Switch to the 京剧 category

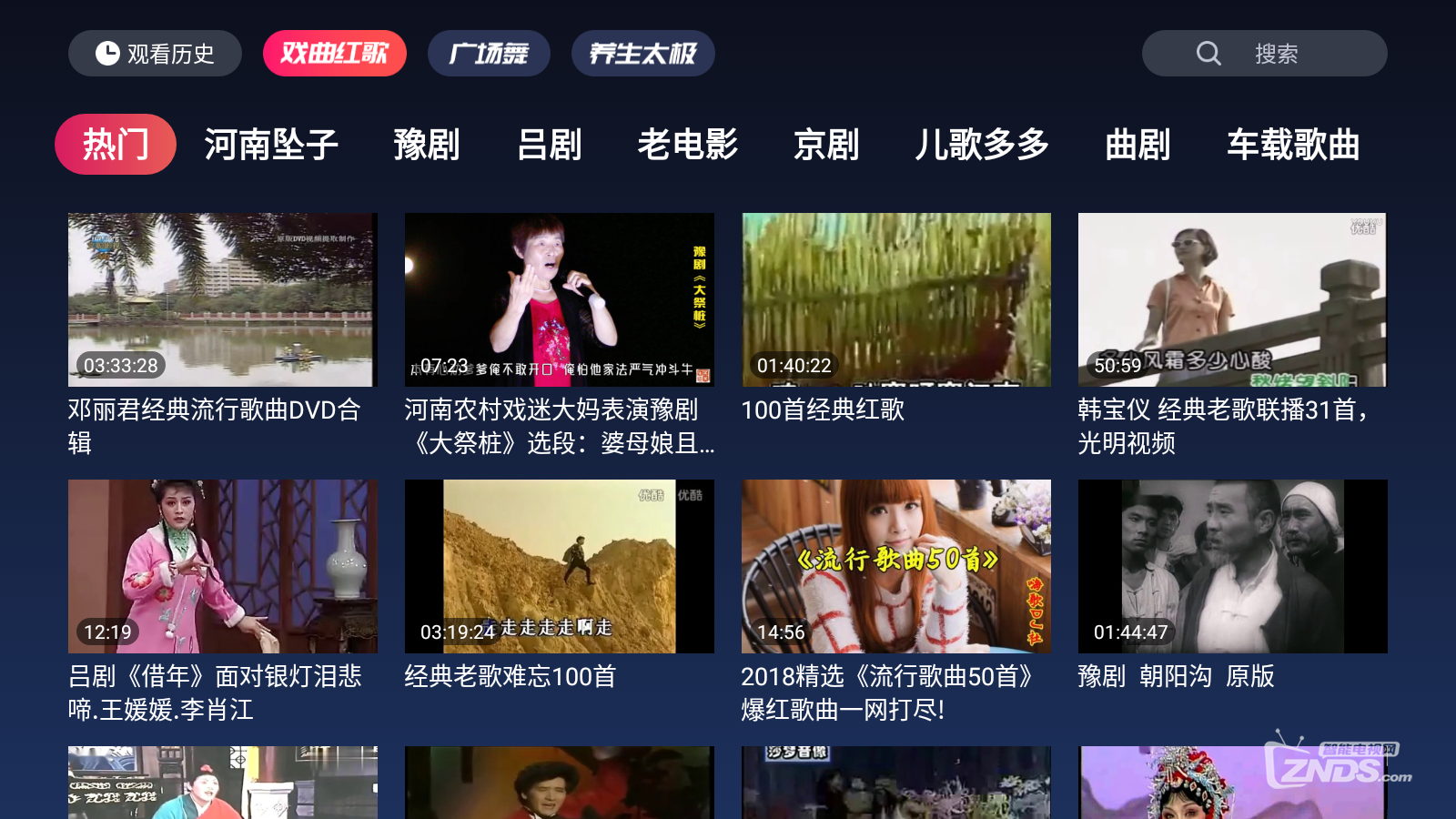coord(826,144)
